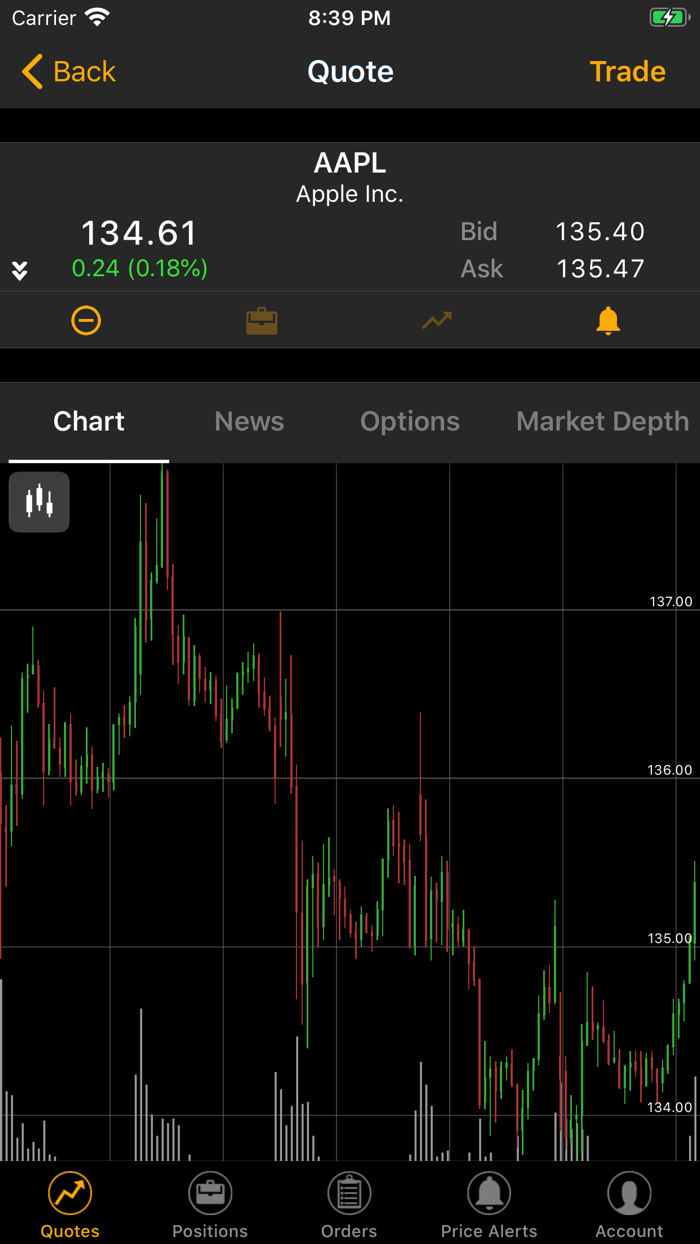
Task: Switch to the Quotes tab
Action: [x=70, y=1205]
